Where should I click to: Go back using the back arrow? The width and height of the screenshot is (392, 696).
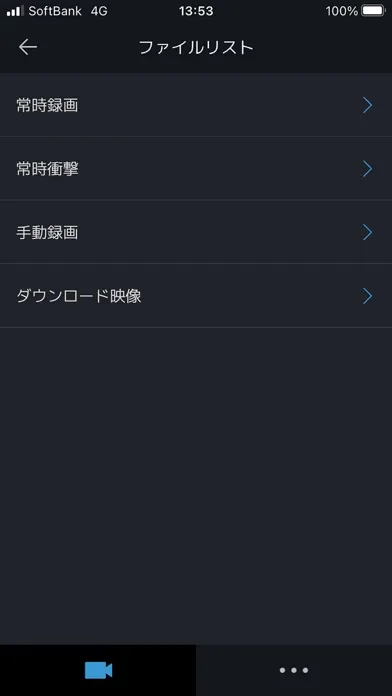tap(28, 47)
